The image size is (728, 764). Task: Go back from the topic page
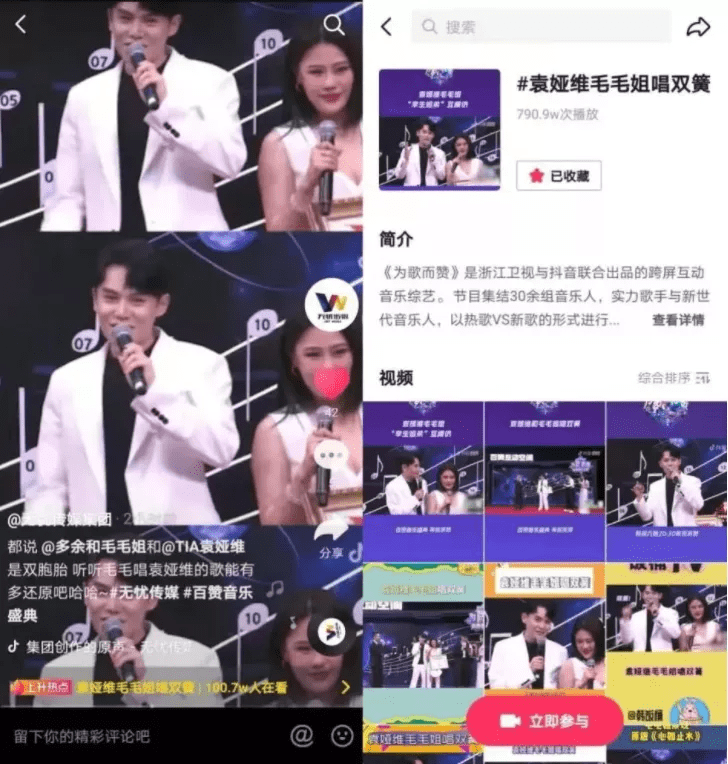coord(387,28)
